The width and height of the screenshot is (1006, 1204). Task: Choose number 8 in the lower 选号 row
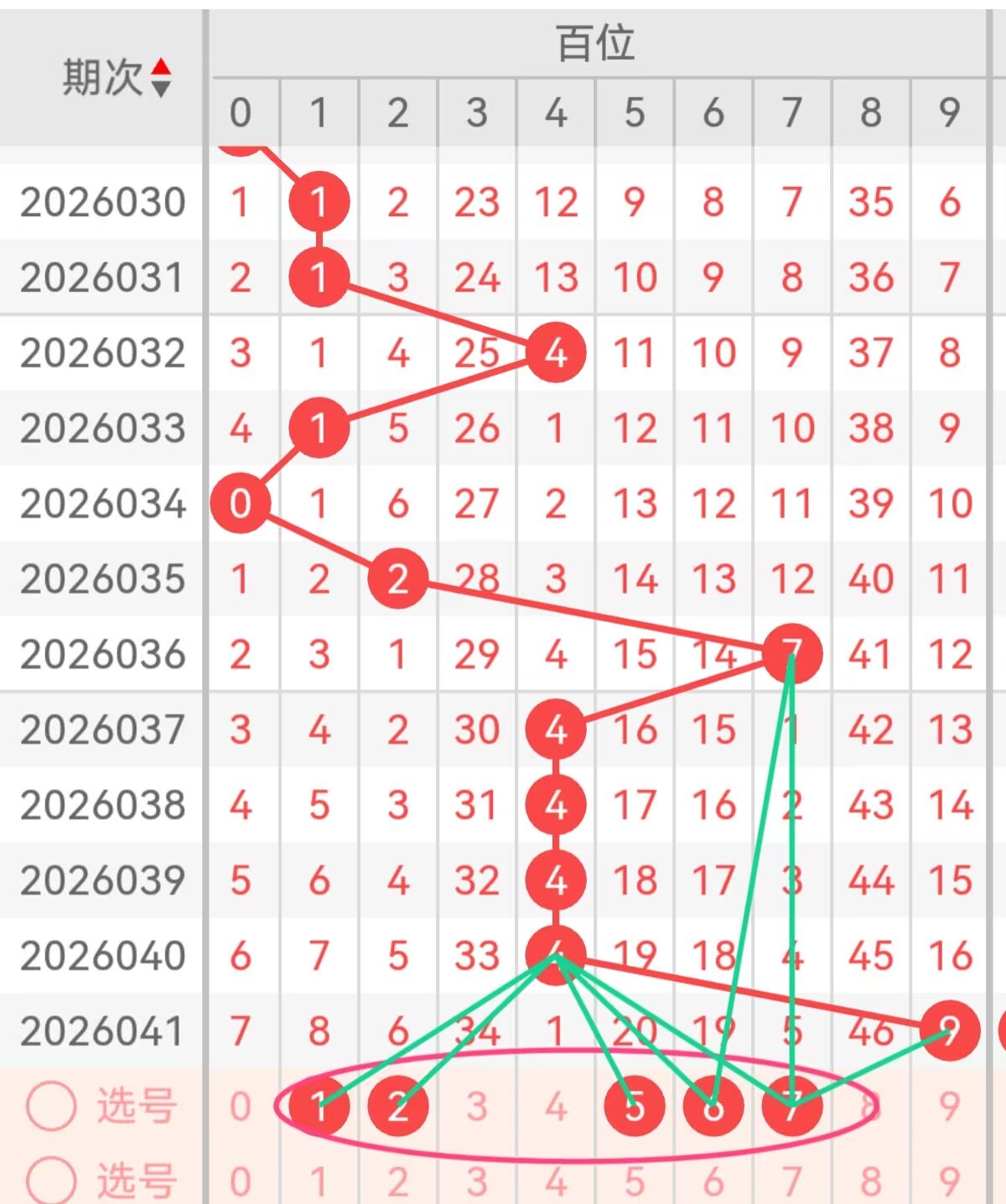point(871,1182)
